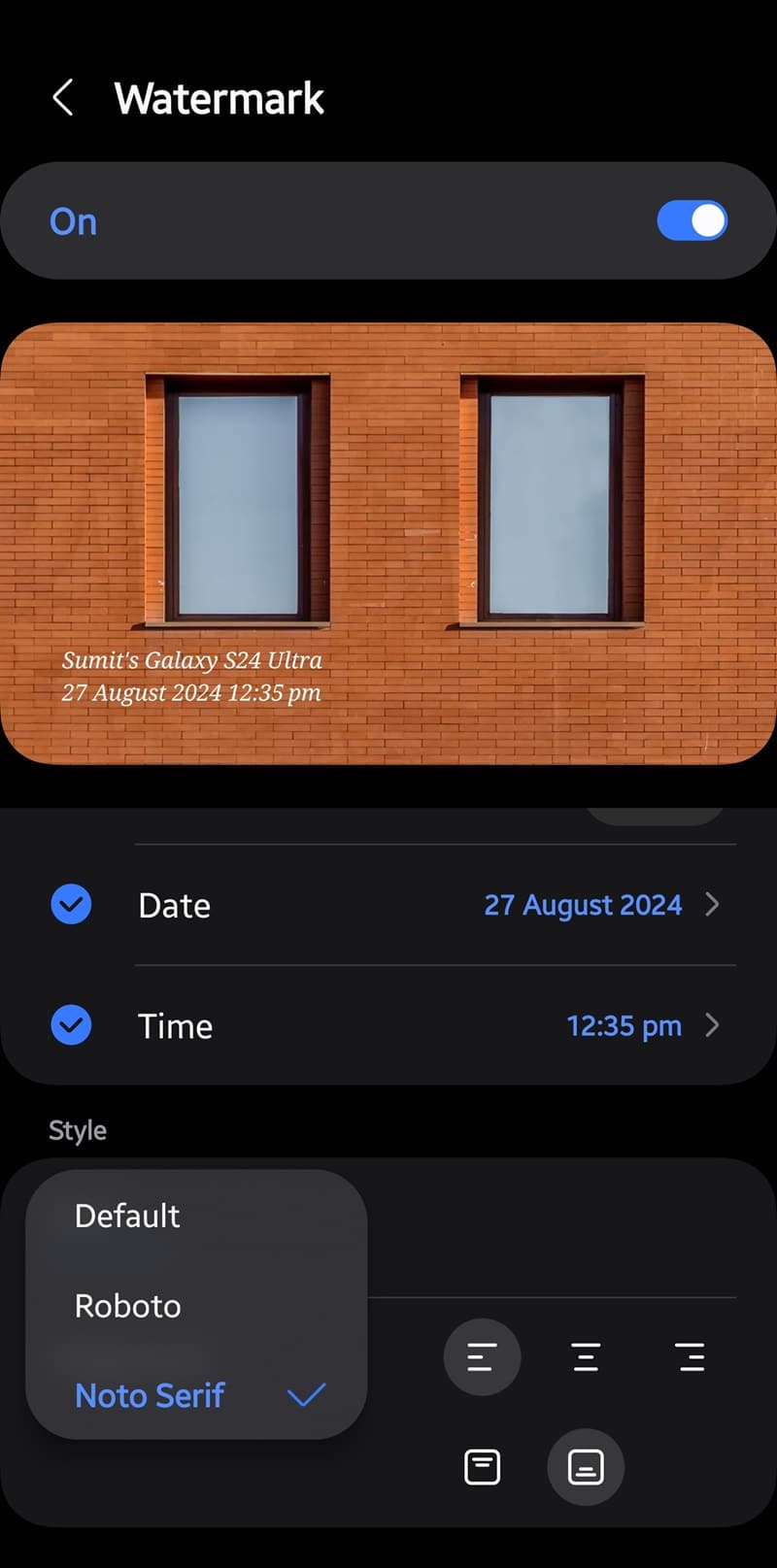This screenshot has width=777, height=1568.
Task: Go back from Watermark settings
Action: click(x=63, y=98)
